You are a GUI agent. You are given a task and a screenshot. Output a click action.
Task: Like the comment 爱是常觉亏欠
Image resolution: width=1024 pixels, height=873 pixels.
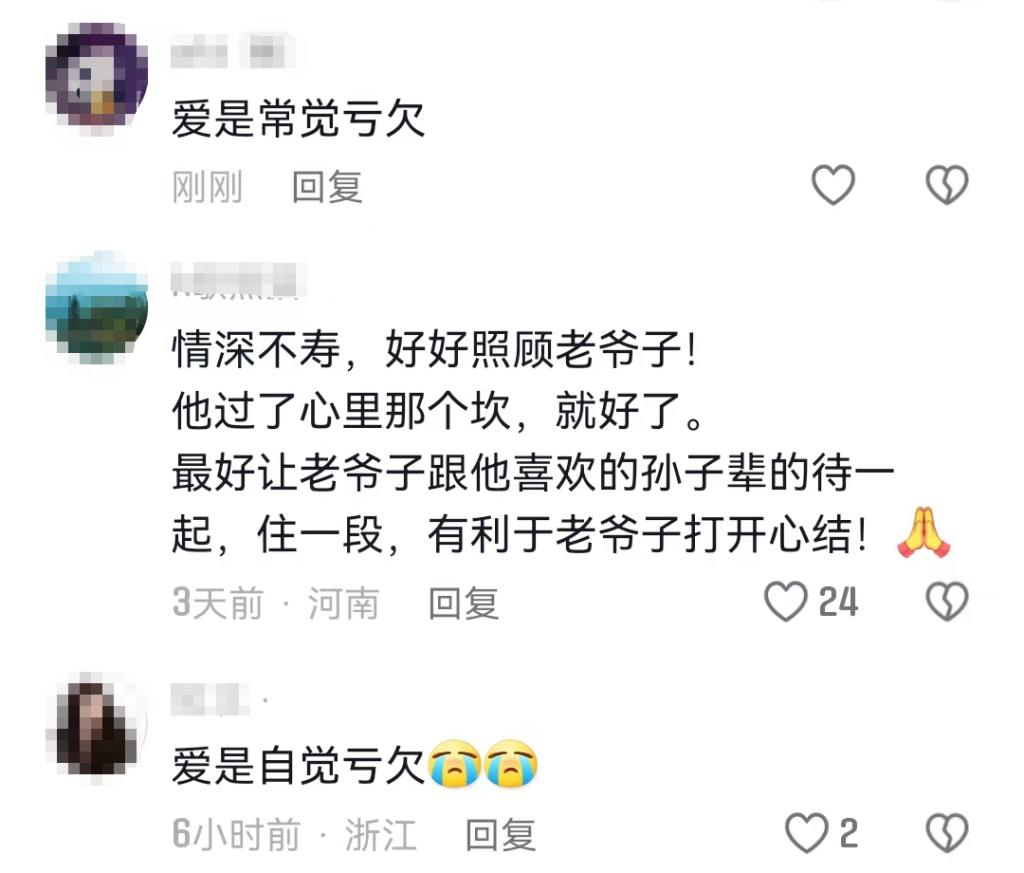832,186
